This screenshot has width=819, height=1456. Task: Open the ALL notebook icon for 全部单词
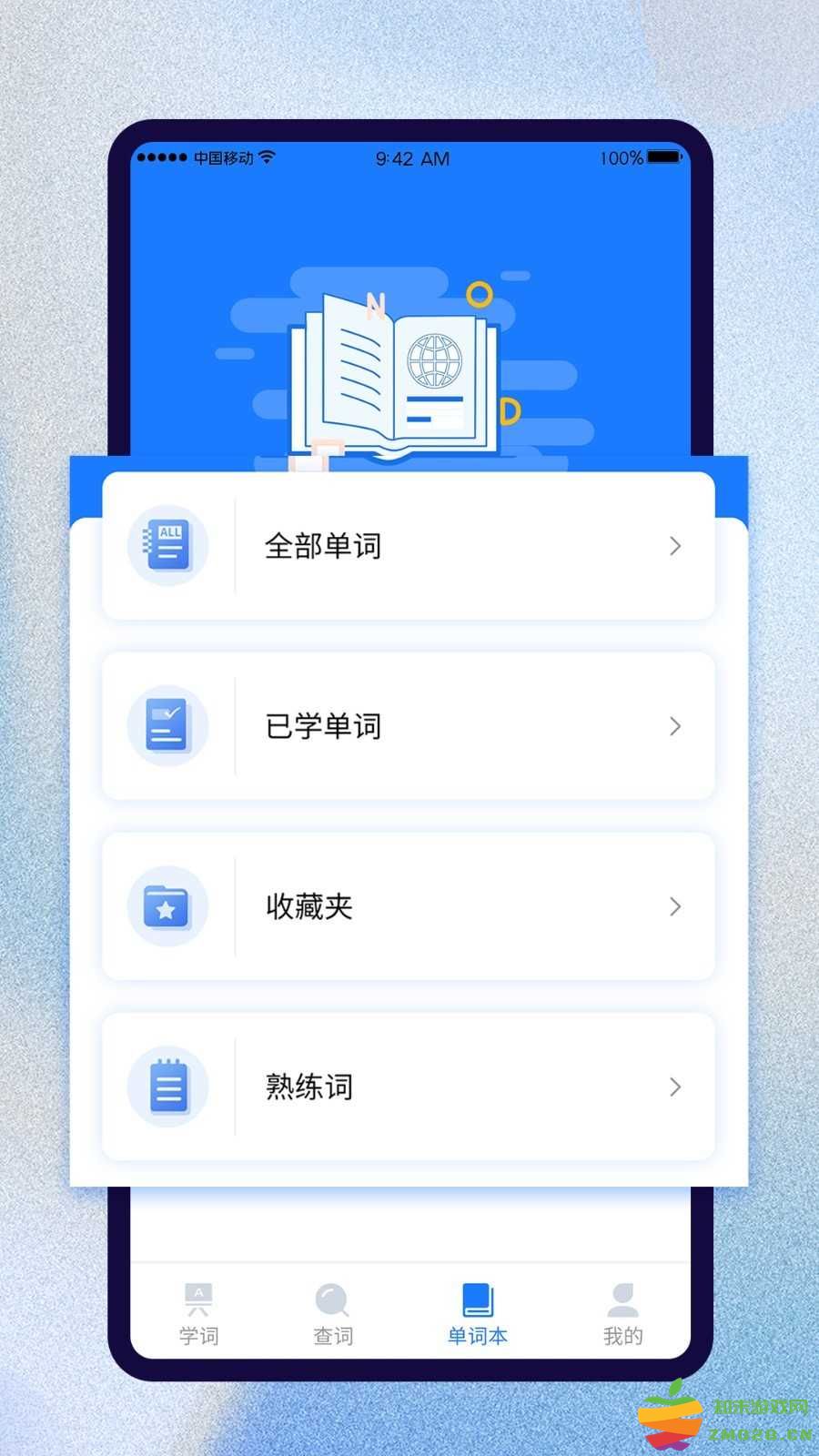tap(167, 545)
